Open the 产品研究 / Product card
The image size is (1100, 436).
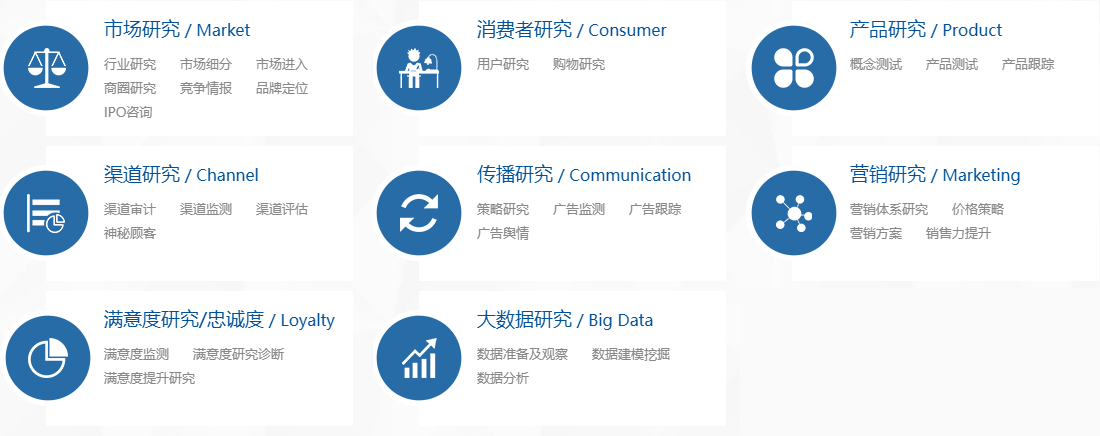(x=925, y=30)
